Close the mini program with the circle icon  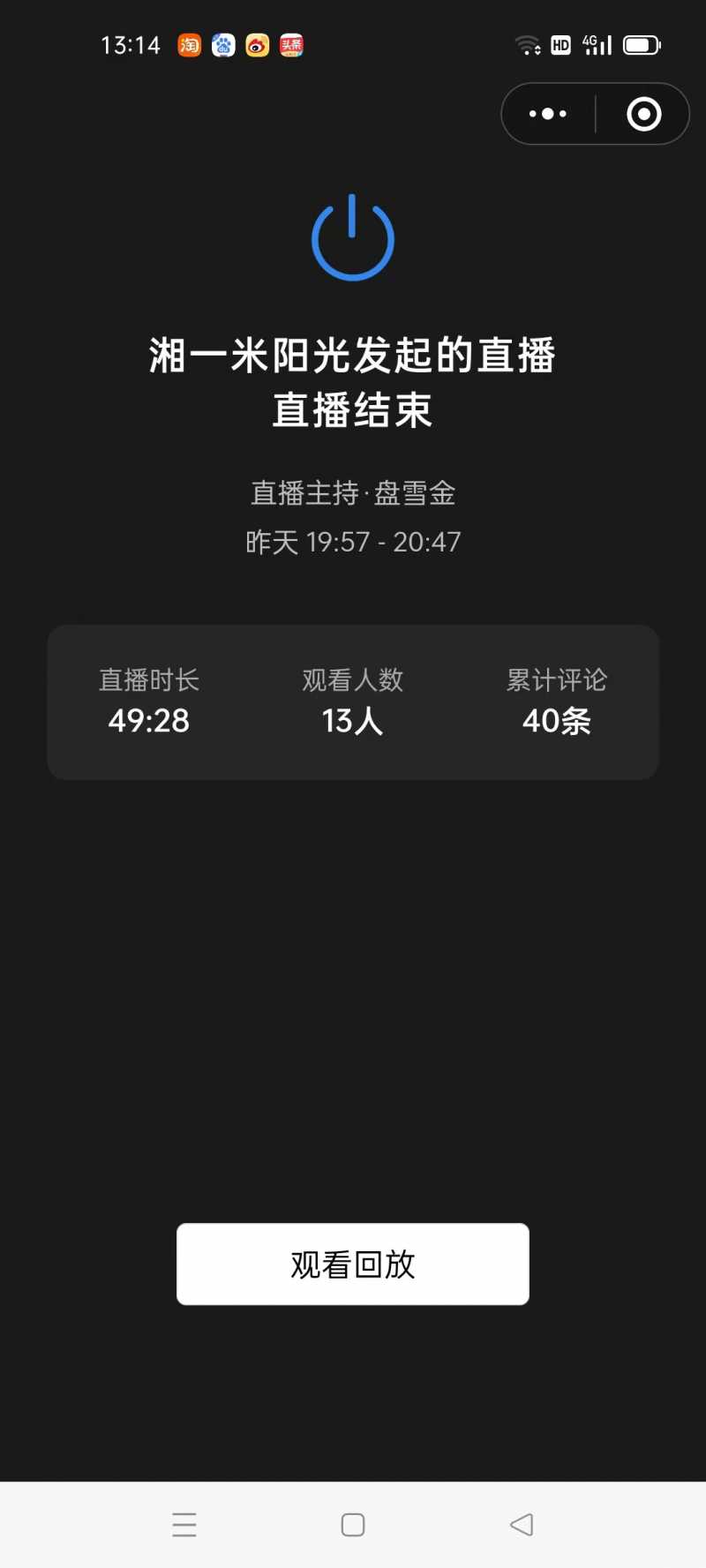tap(643, 114)
